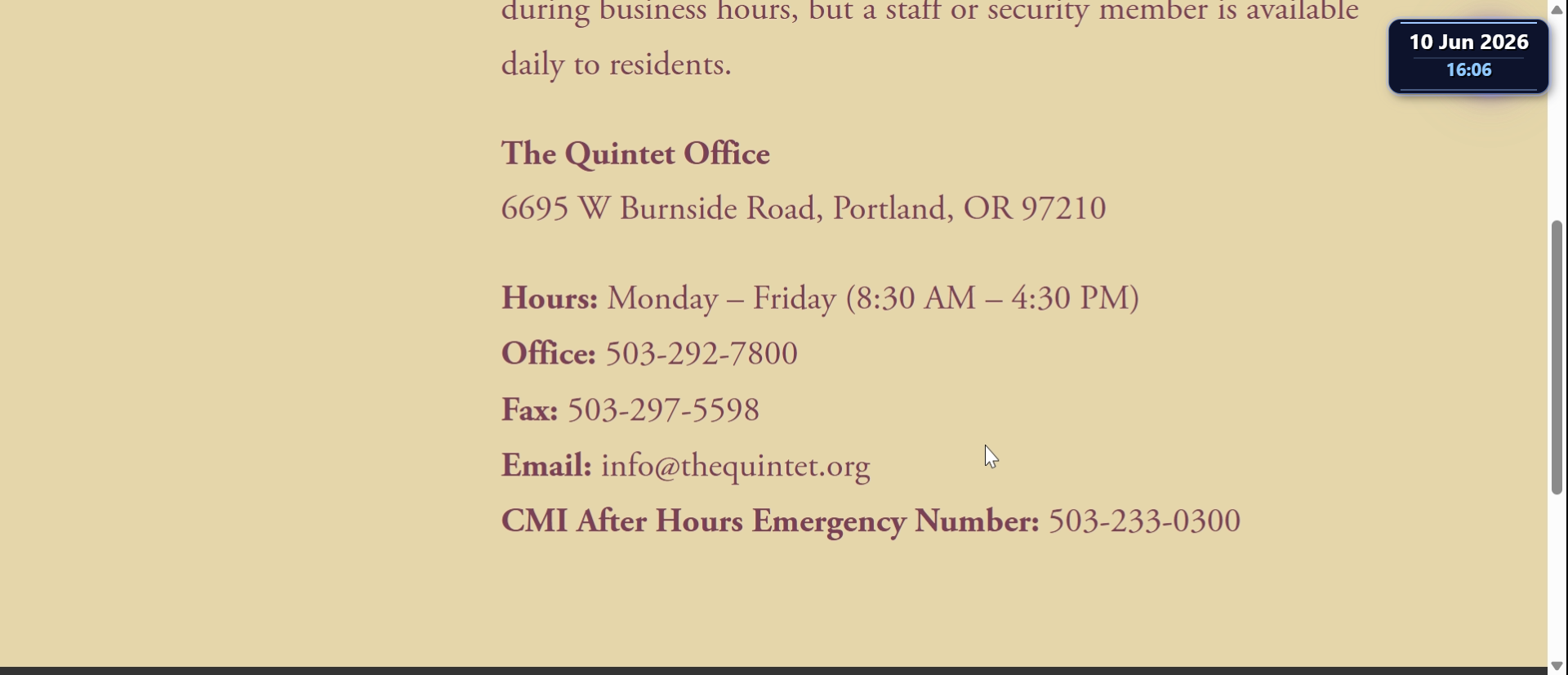This screenshot has width=1568, height=675.
Task: Click the scrollbar's down arrow
Action: (x=1557, y=666)
